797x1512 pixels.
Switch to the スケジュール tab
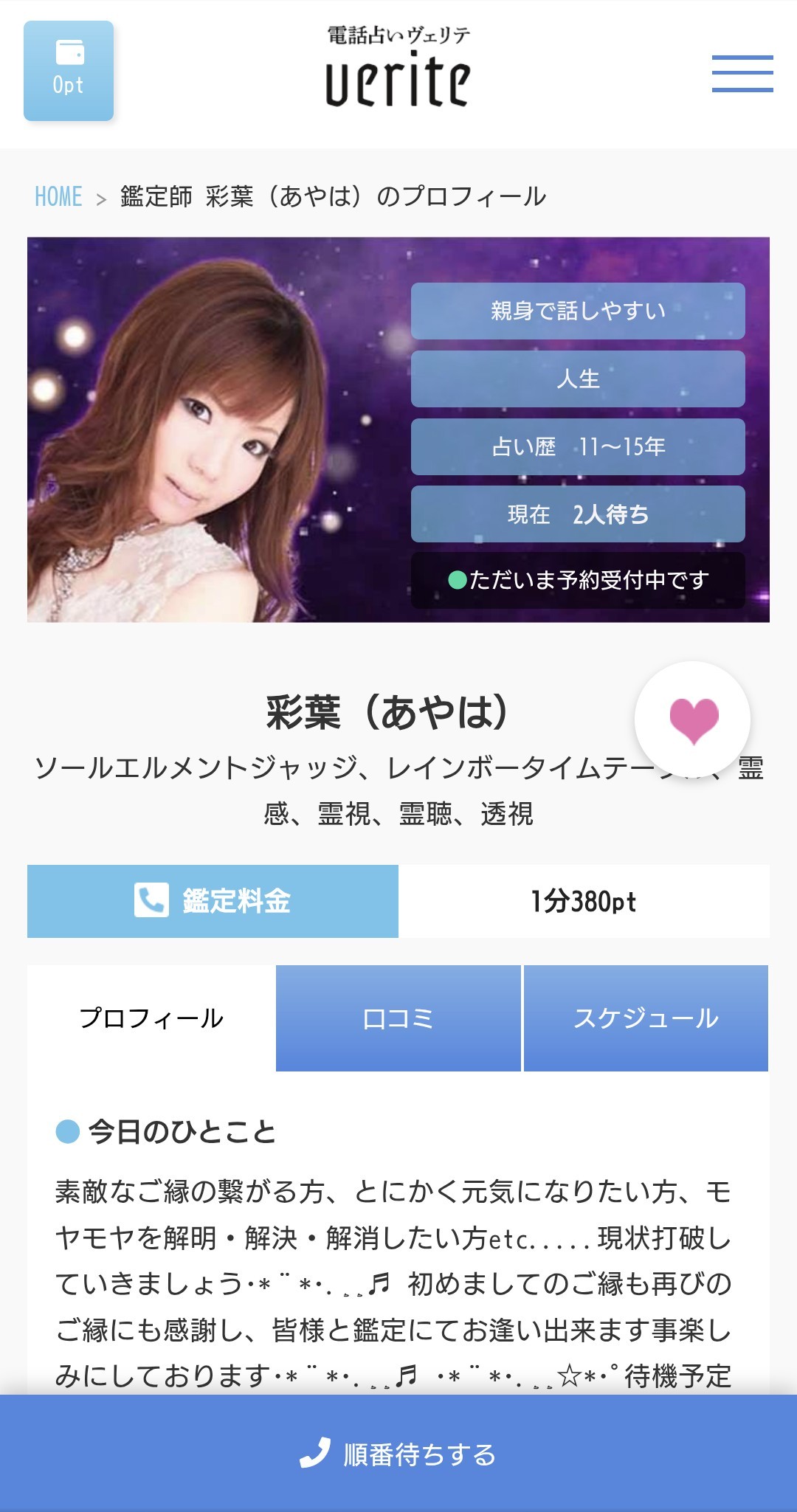pyautogui.click(x=646, y=1018)
